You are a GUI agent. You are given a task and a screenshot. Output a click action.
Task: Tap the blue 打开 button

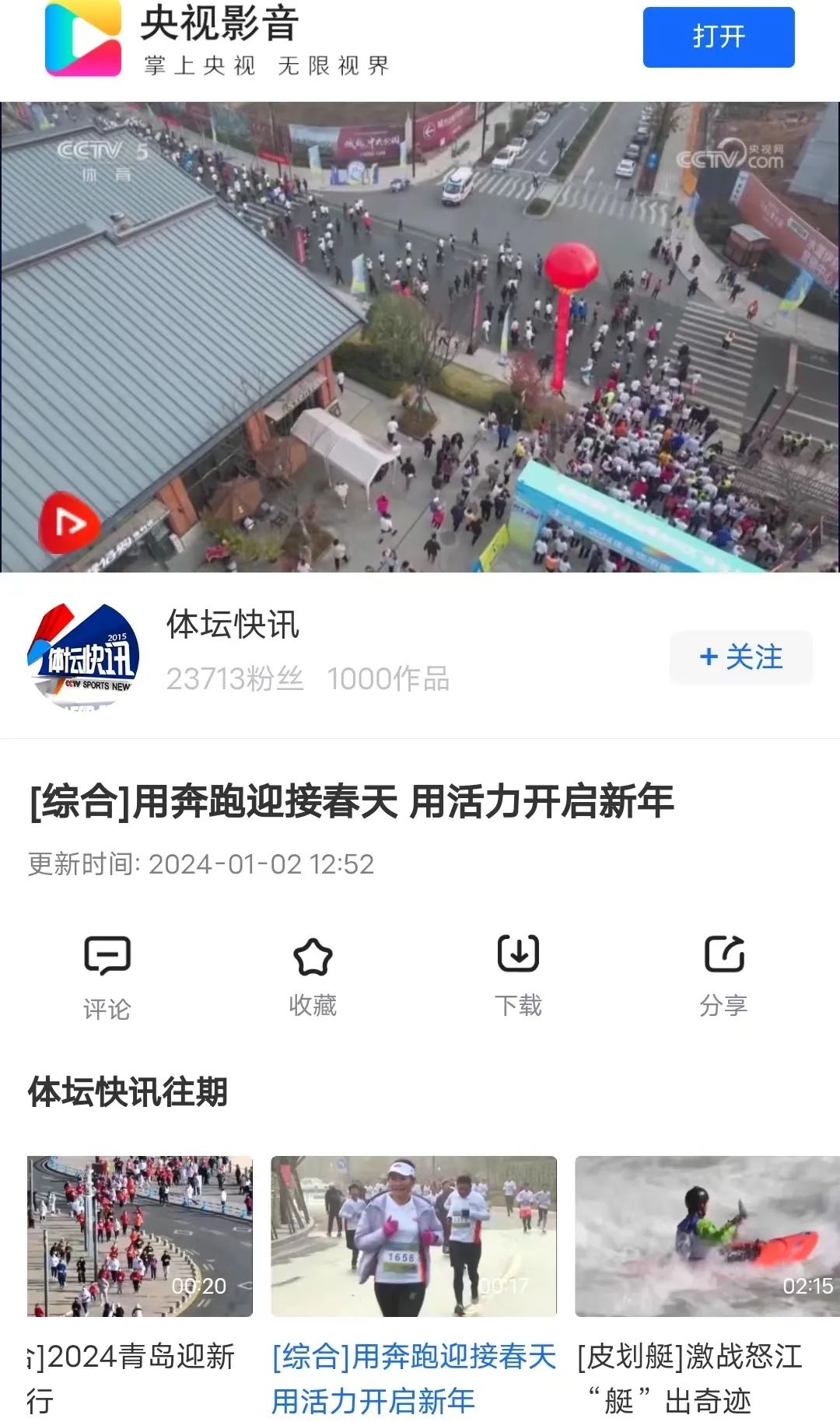718,37
